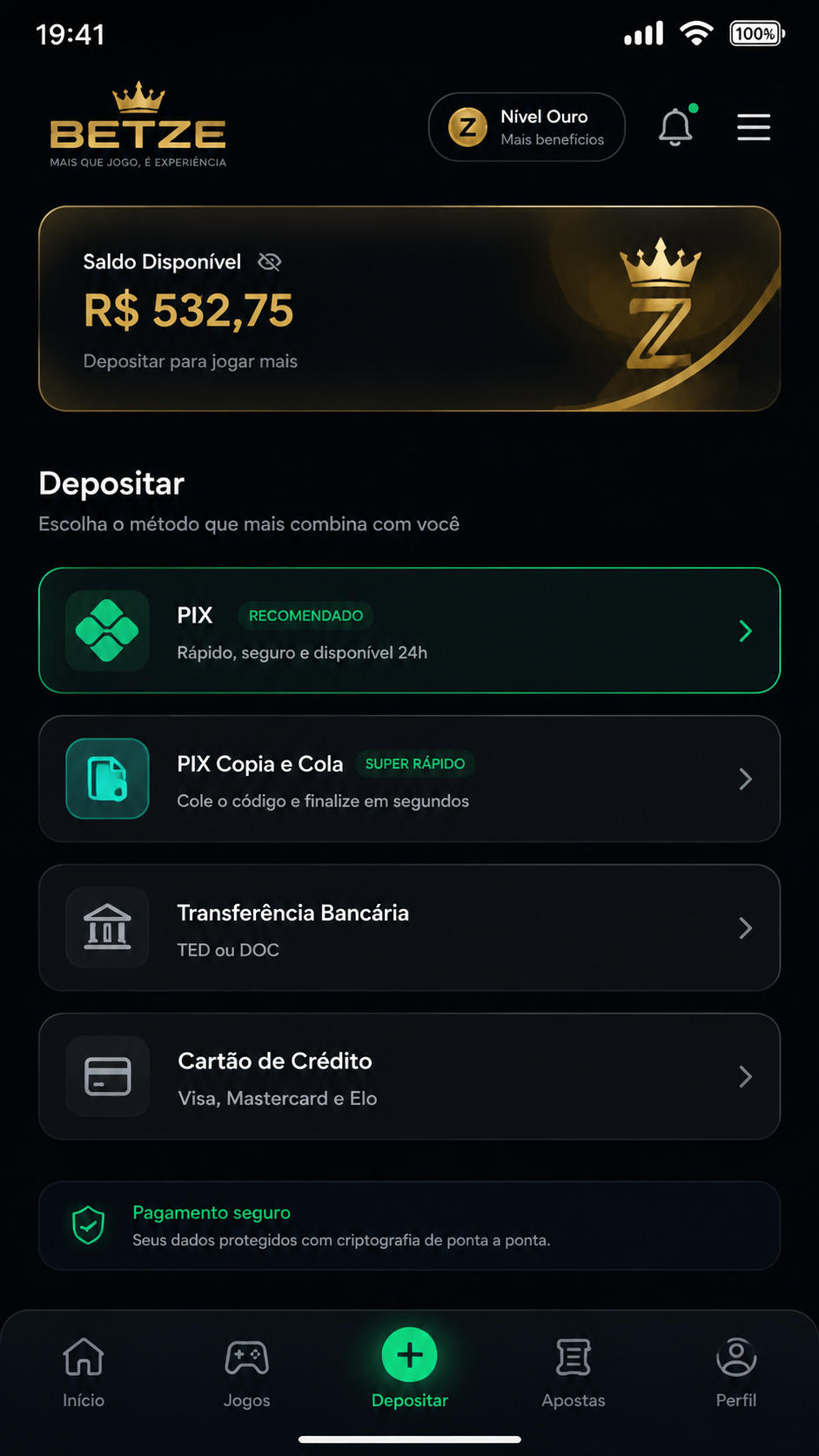Switch to the Perfil tab
This screenshot has height=1456, width=819.
point(736,1373)
